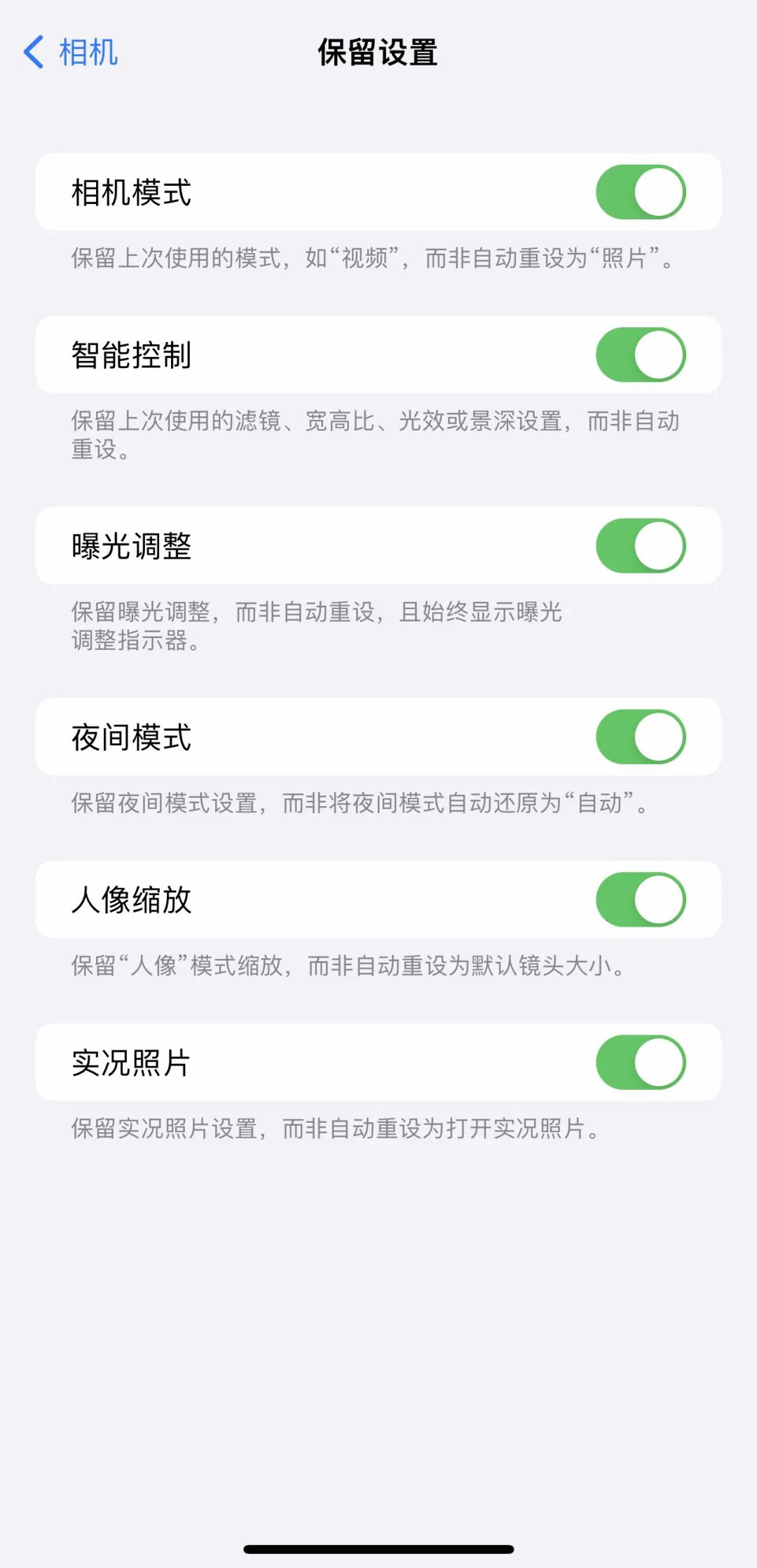Toggle the 夜间模式 setting
Image resolution: width=757 pixels, height=1568 pixels.
pos(641,737)
